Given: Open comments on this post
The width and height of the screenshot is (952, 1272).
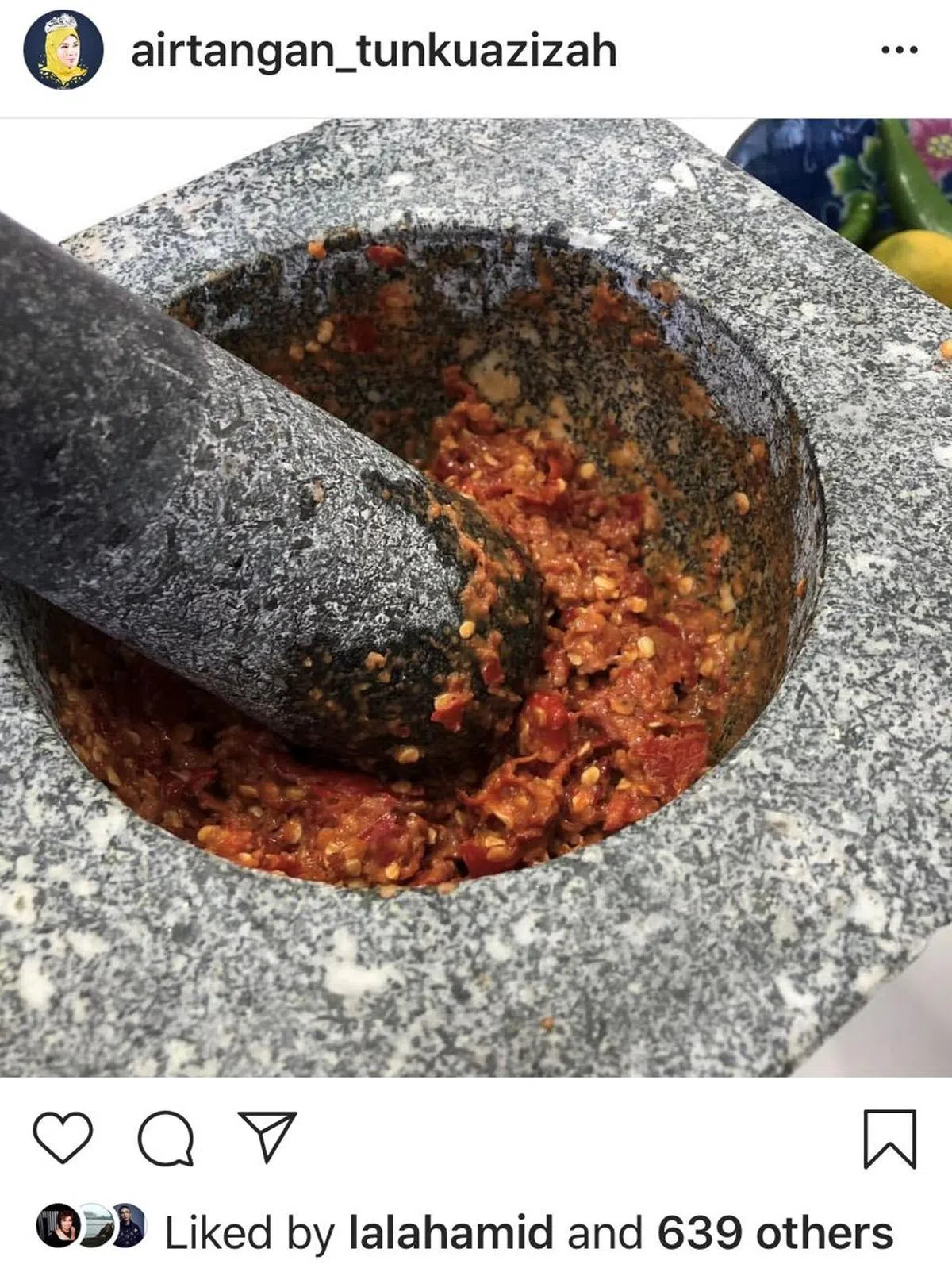Looking at the screenshot, I should click(165, 1138).
